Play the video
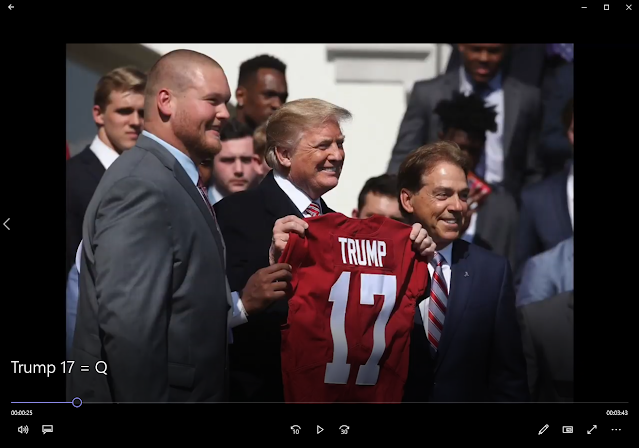639x448 pixels. click(320, 429)
